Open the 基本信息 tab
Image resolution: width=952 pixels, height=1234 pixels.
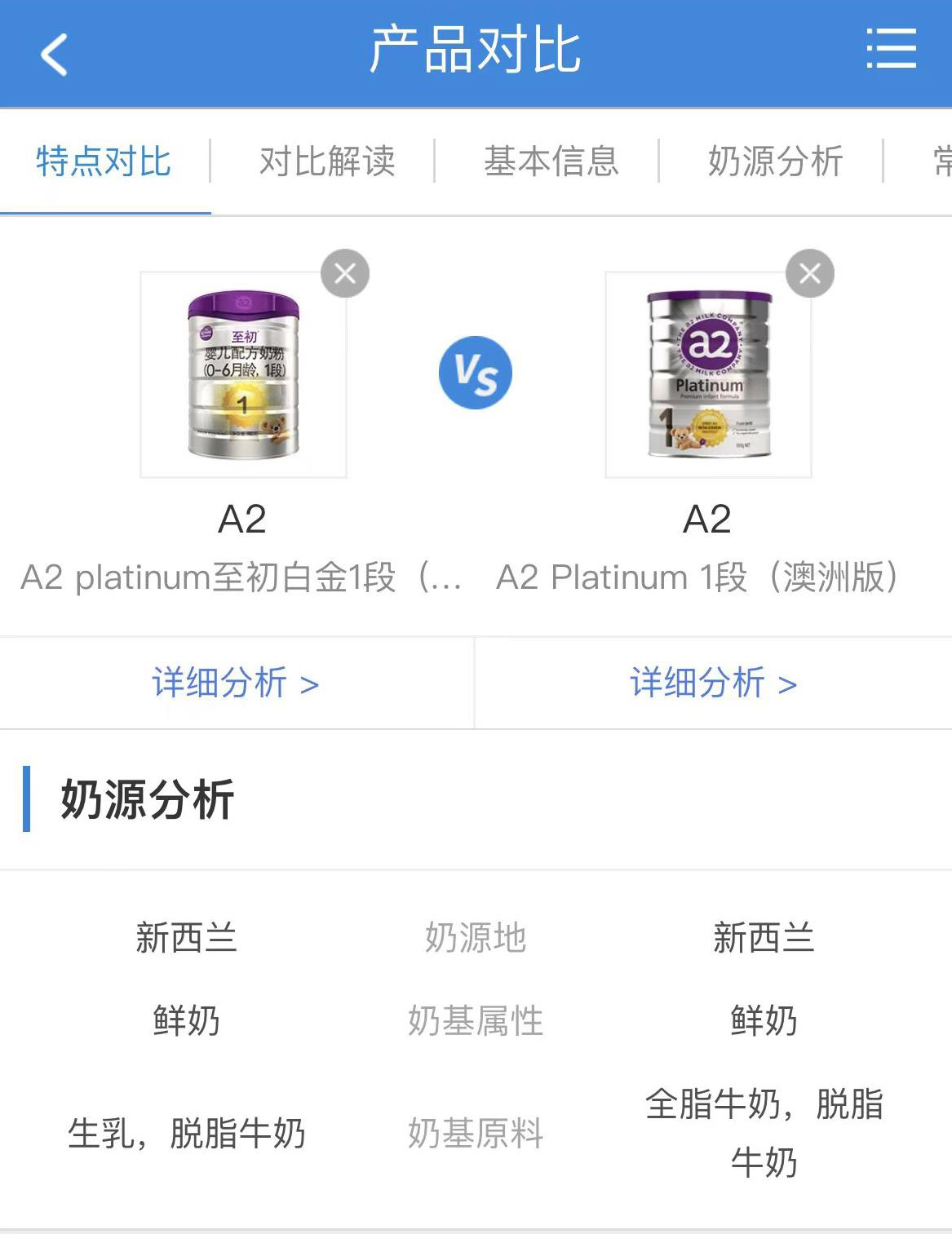[551, 161]
